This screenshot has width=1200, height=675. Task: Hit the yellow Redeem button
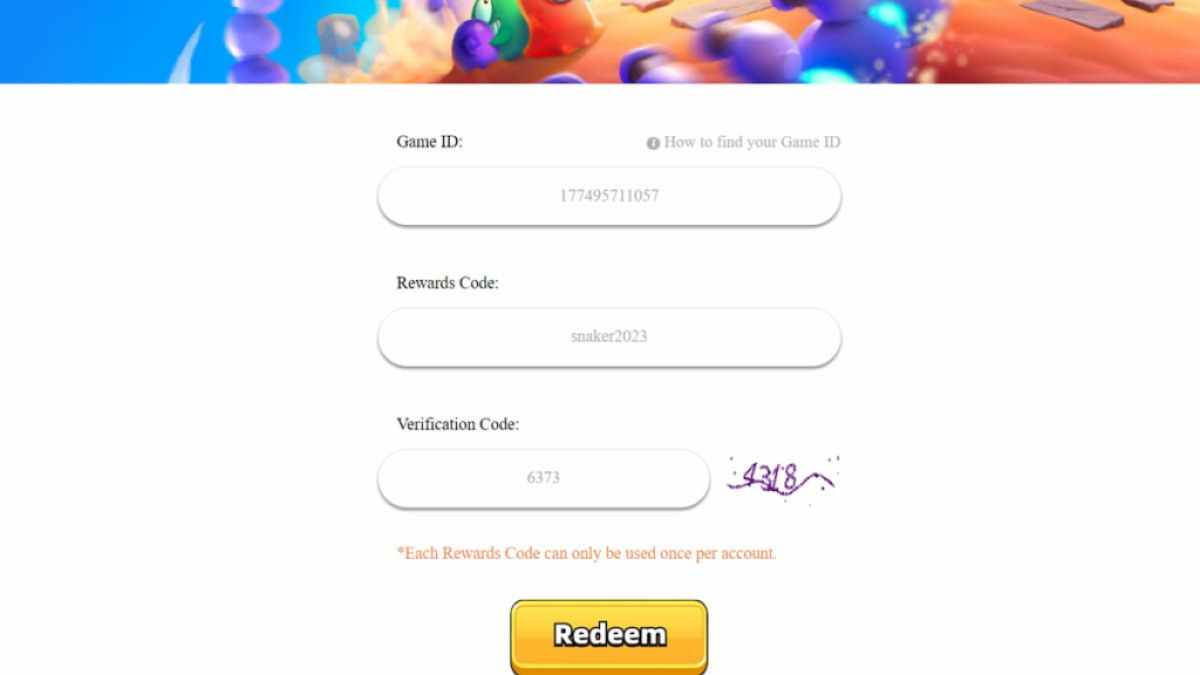[609, 635]
